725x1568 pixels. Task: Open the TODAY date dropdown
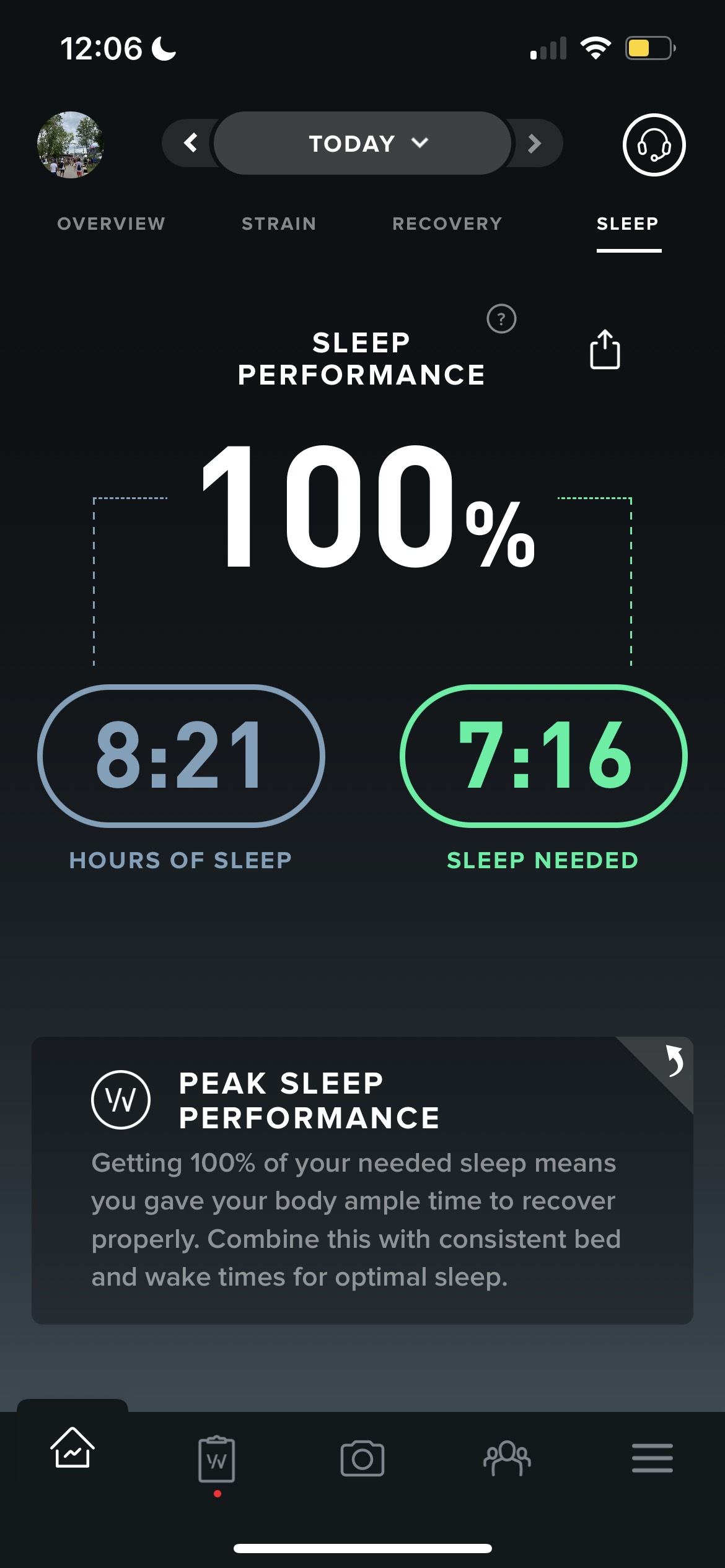tap(362, 143)
